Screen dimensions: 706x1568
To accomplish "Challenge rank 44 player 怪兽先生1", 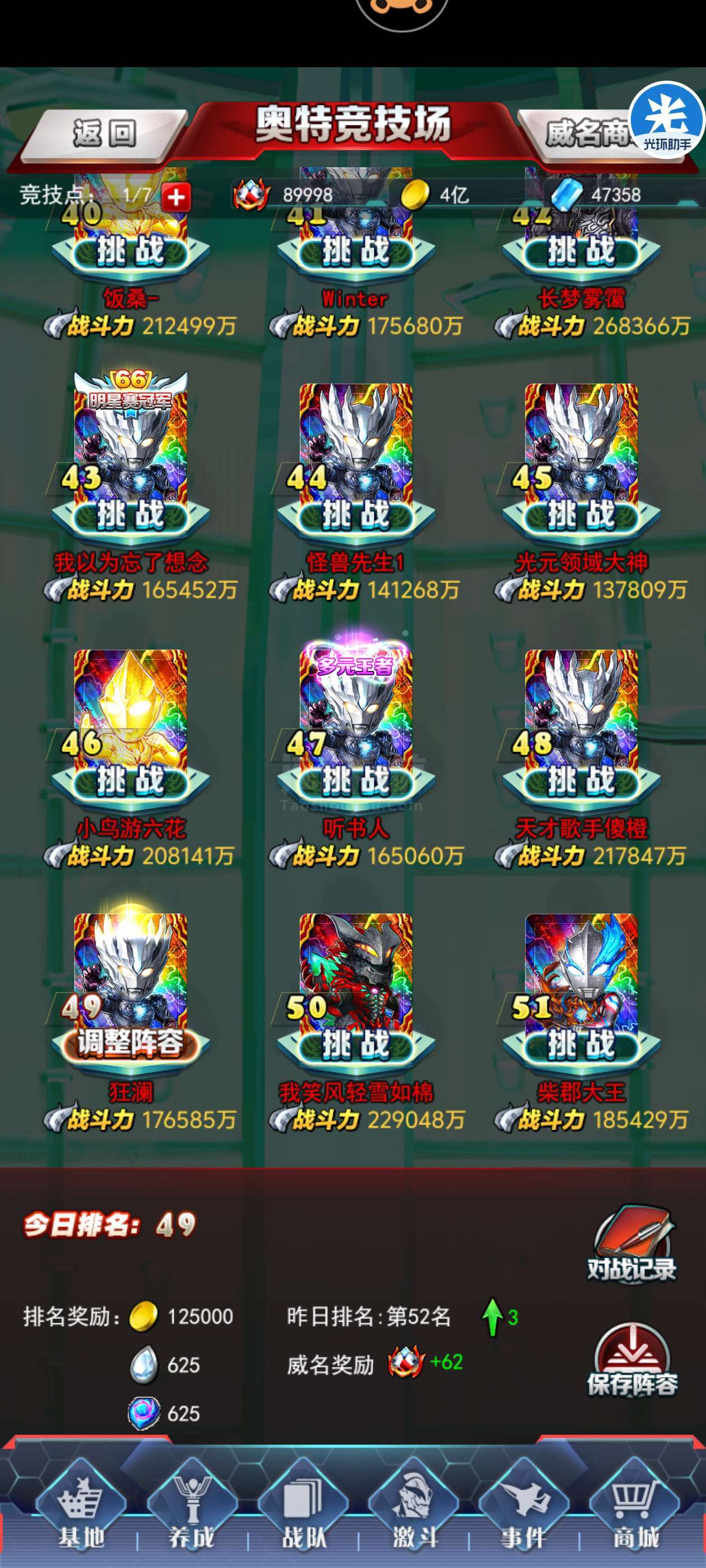I will pos(356,514).
